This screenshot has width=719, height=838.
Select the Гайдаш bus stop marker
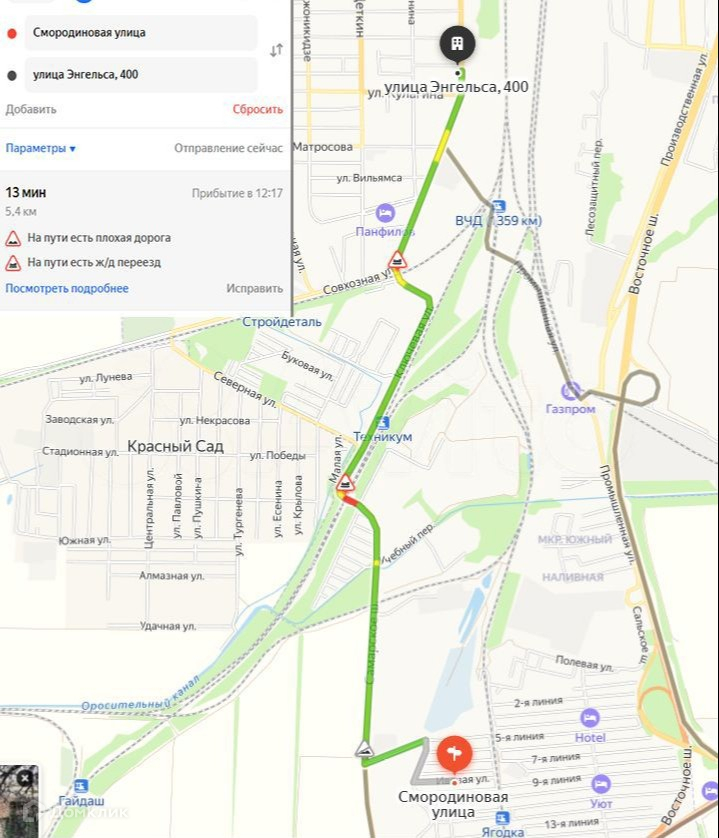click(81, 786)
